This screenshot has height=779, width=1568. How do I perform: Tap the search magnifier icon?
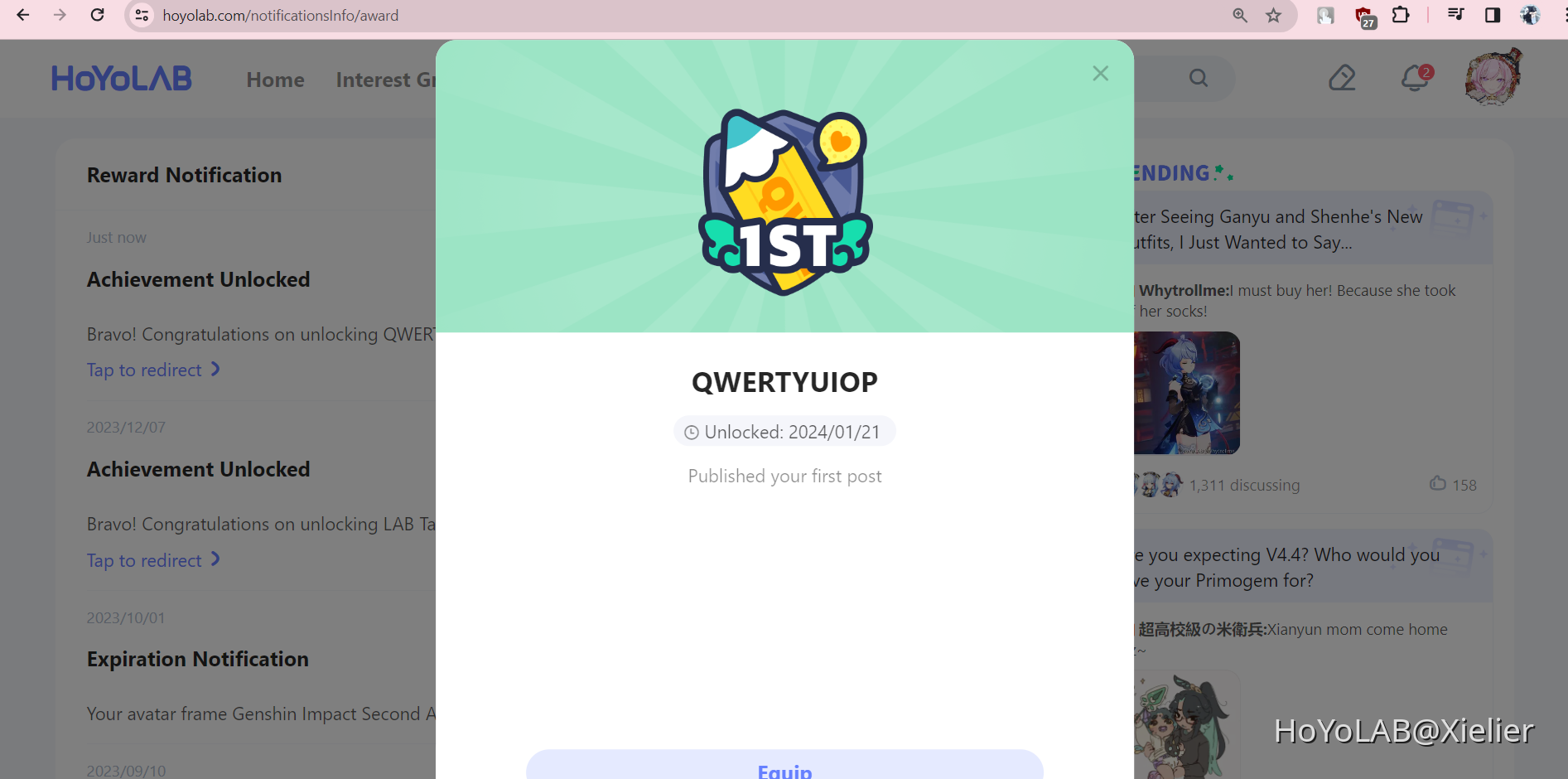[x=1199, y=79]
